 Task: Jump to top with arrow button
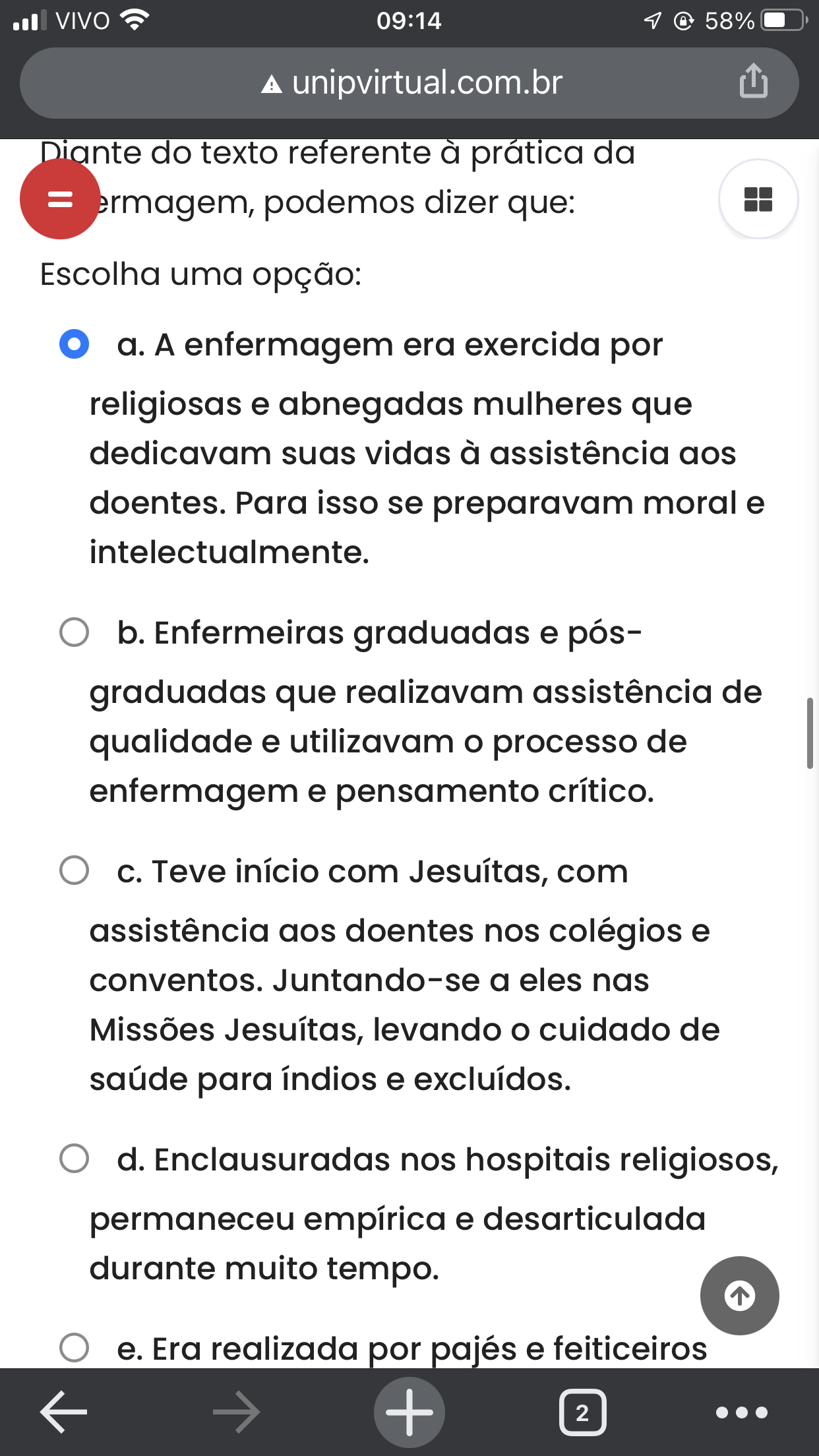740,1296
